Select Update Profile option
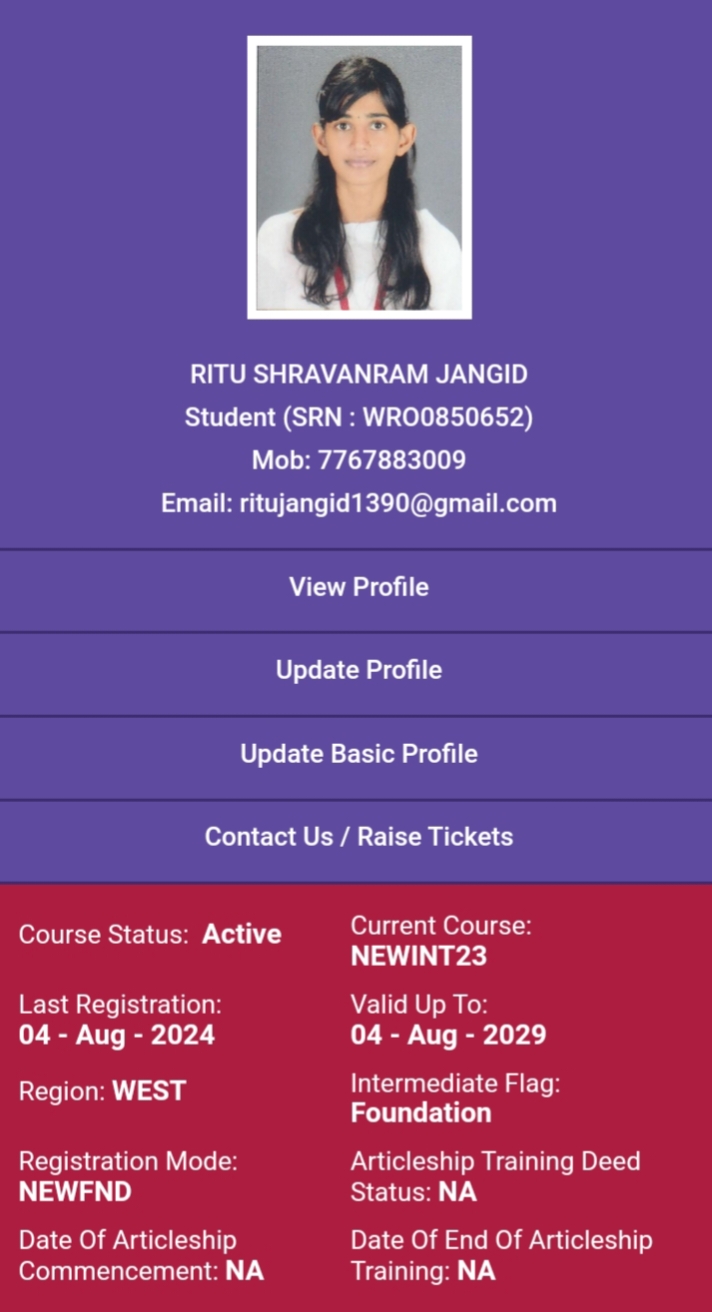 [358, 670]
